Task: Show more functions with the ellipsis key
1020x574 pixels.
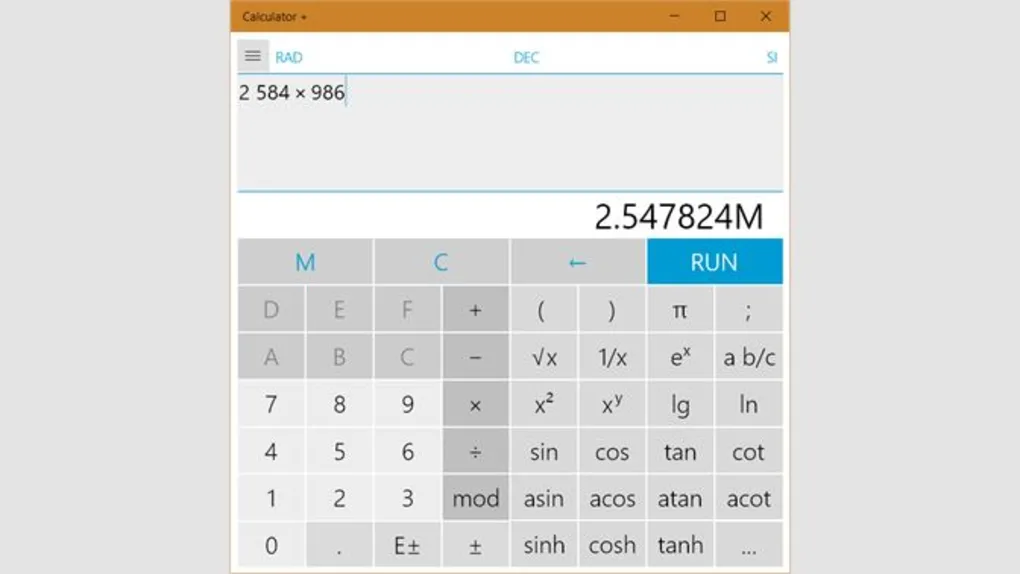Action: coord(748,546)
